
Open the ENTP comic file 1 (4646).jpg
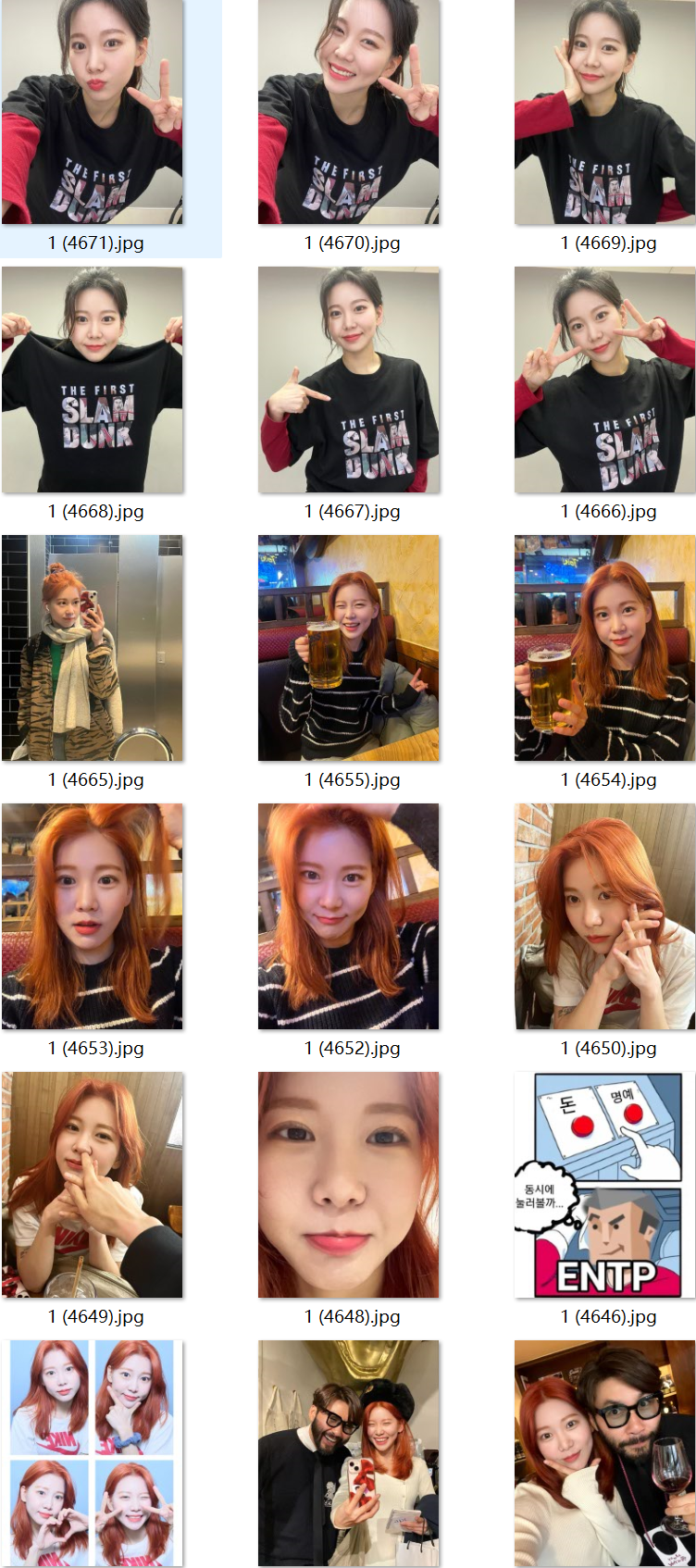[x=605, y=1185]
